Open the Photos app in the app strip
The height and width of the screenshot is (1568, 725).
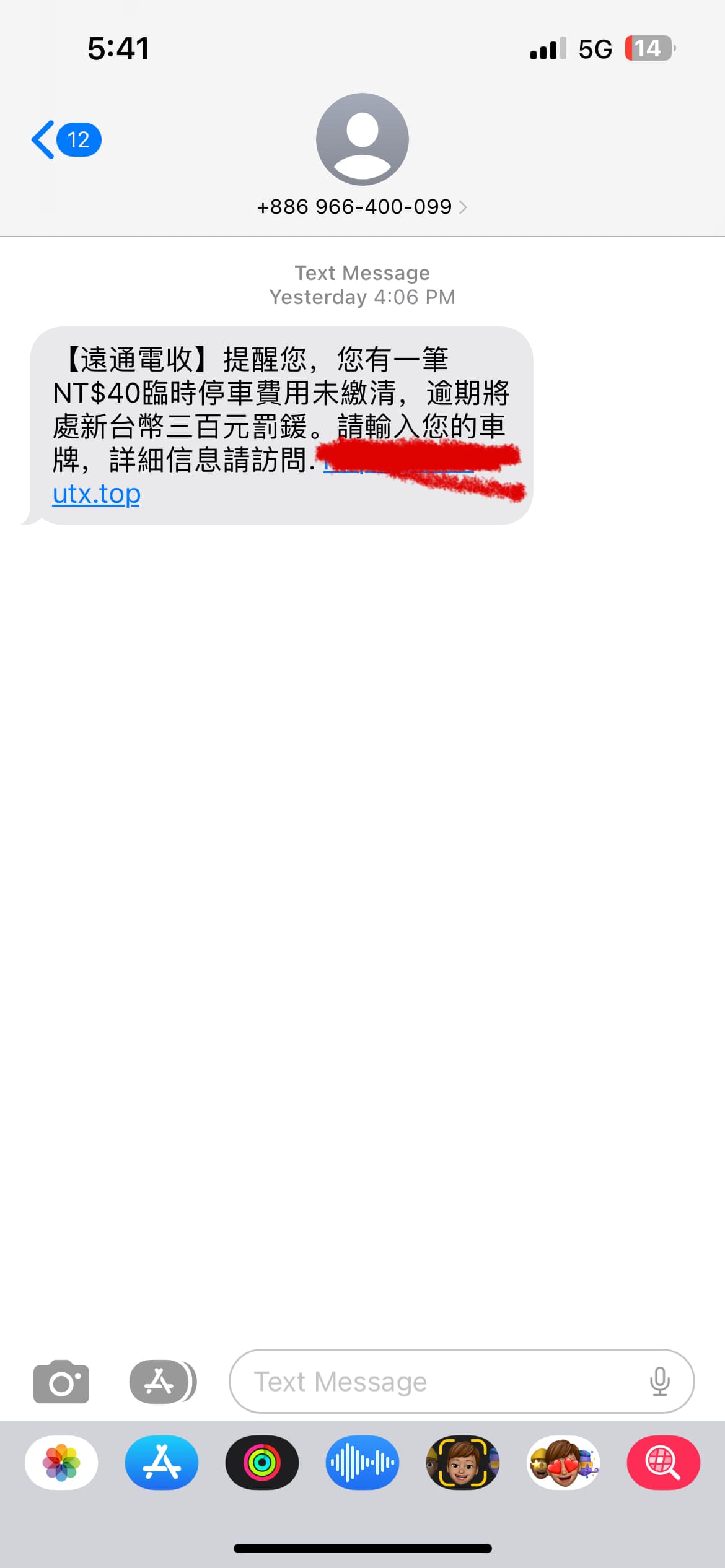pos(61,1463)
